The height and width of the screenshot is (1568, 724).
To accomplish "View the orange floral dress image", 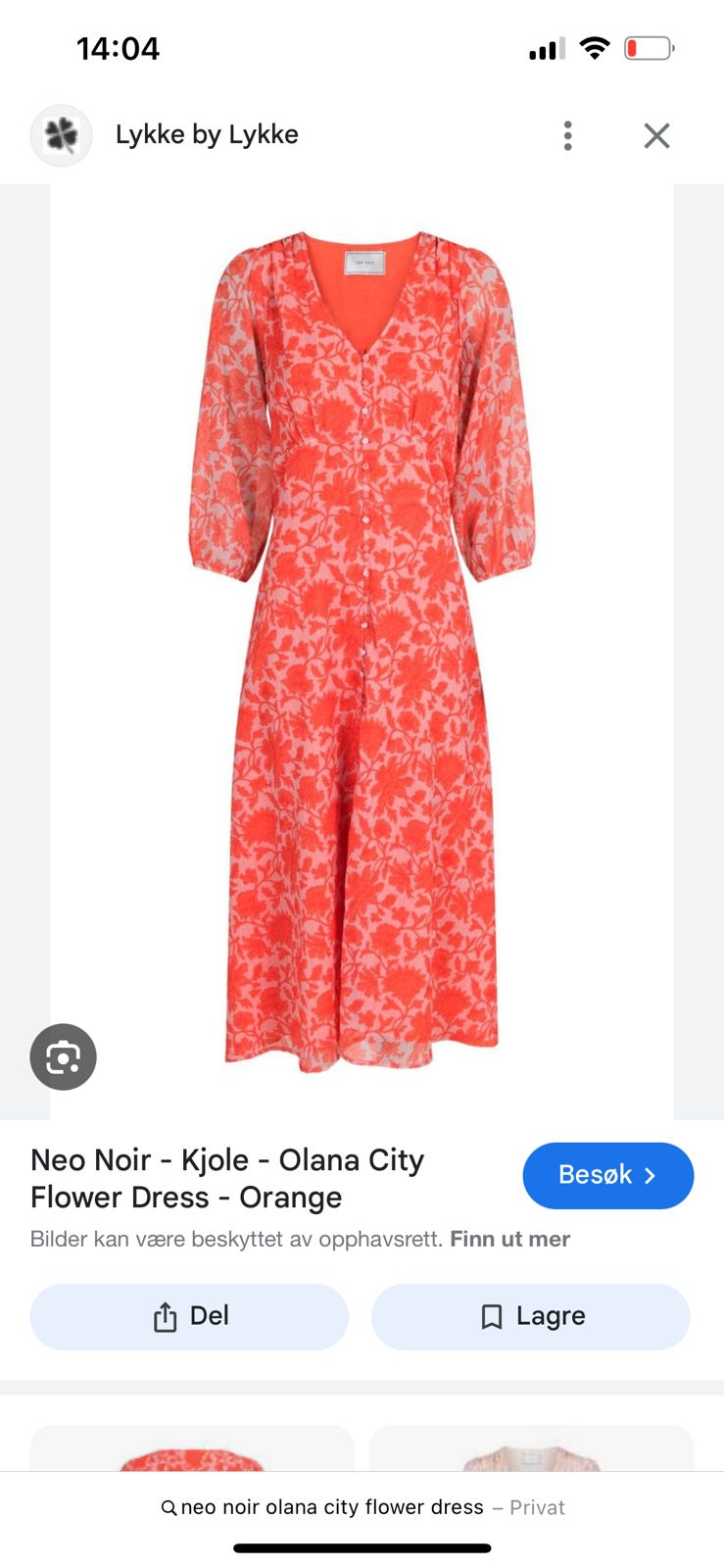I will point(362,652).
